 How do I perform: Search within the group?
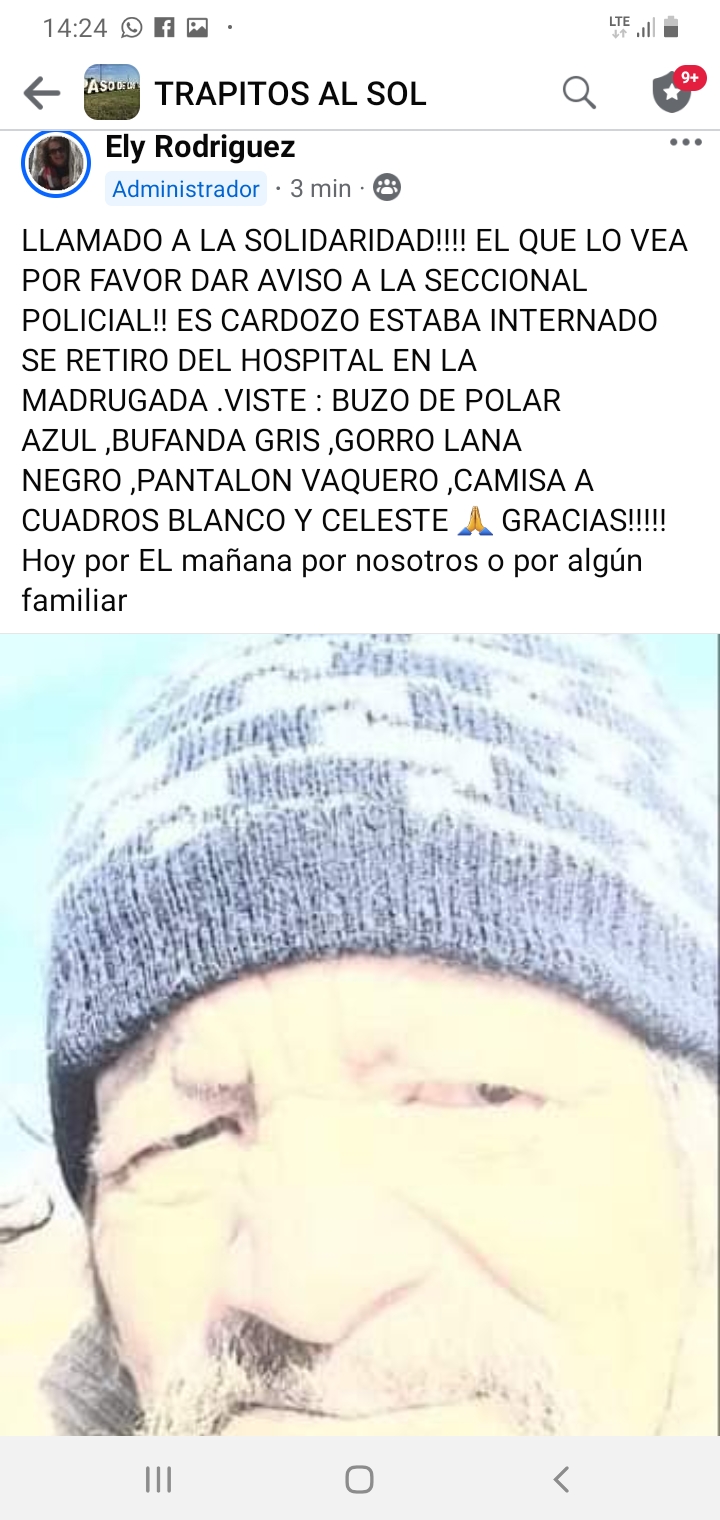click(x=579, y=93)
